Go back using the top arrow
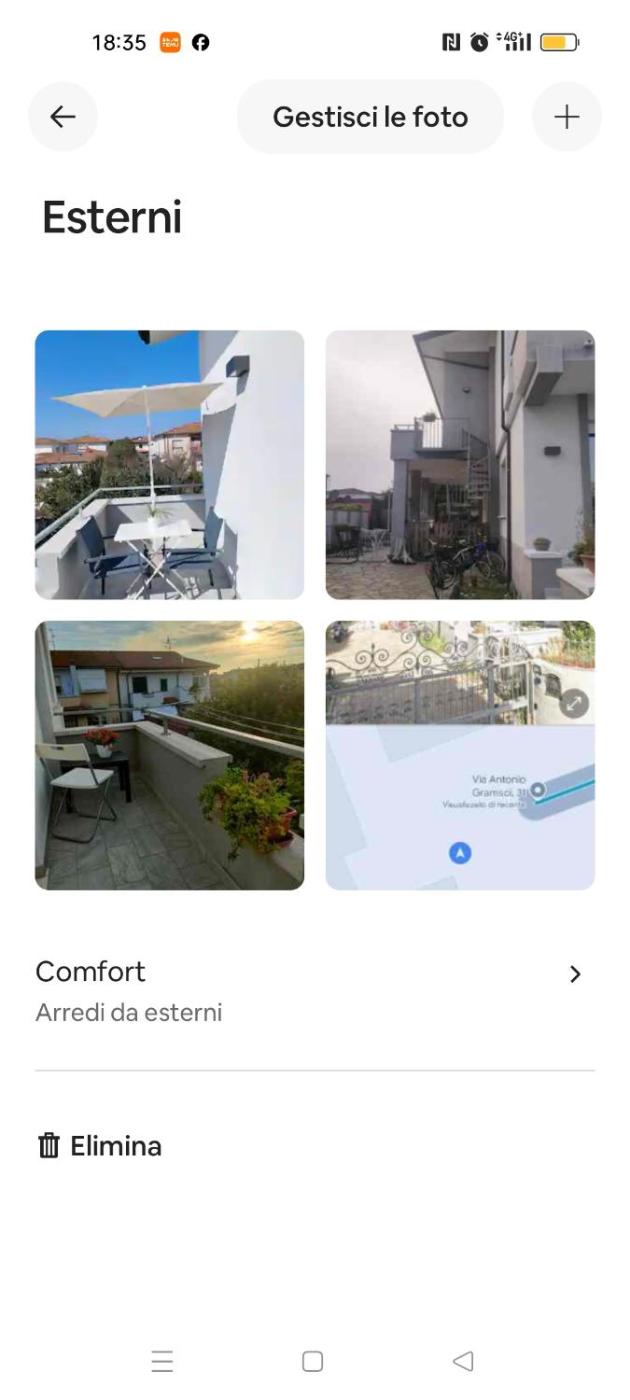 point(63,117)
